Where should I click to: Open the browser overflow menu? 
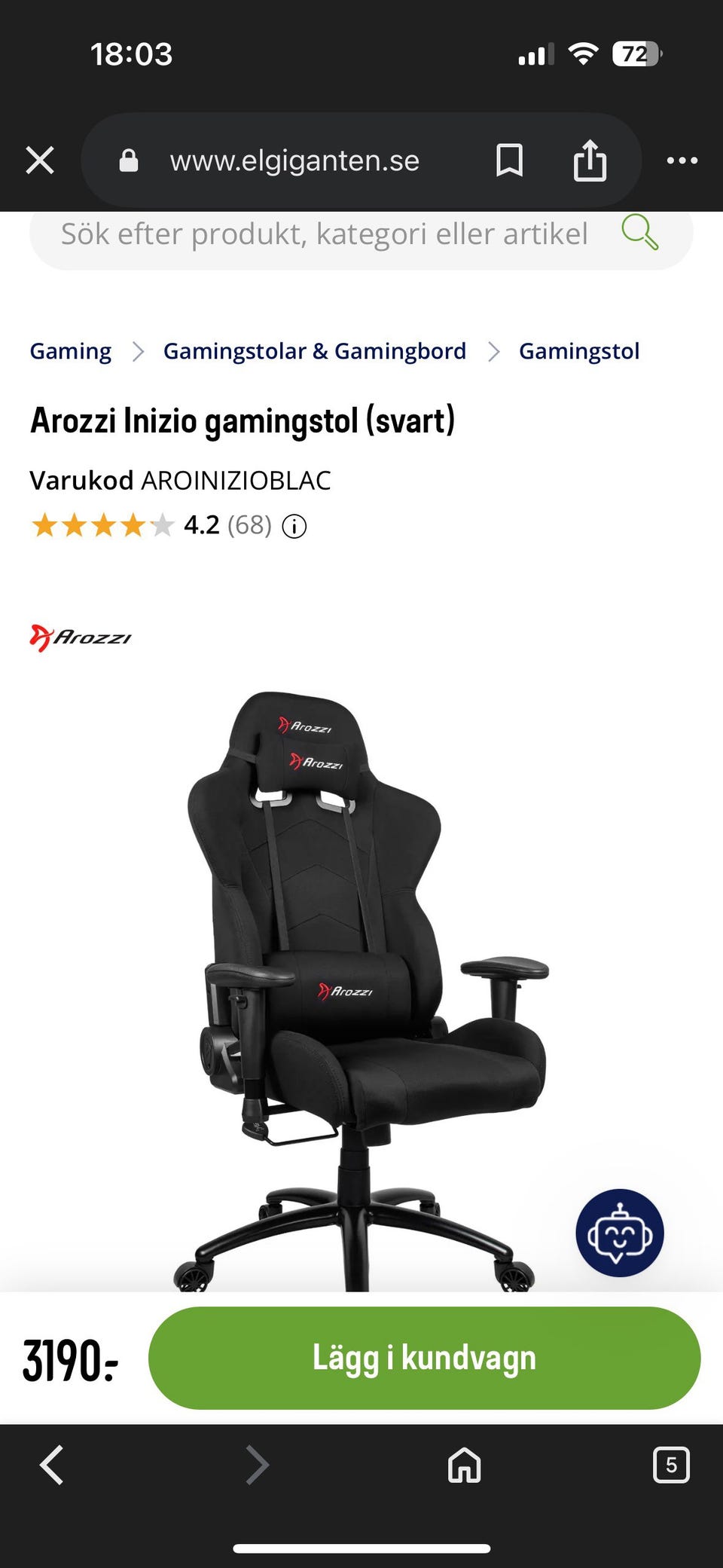point(682,160)
